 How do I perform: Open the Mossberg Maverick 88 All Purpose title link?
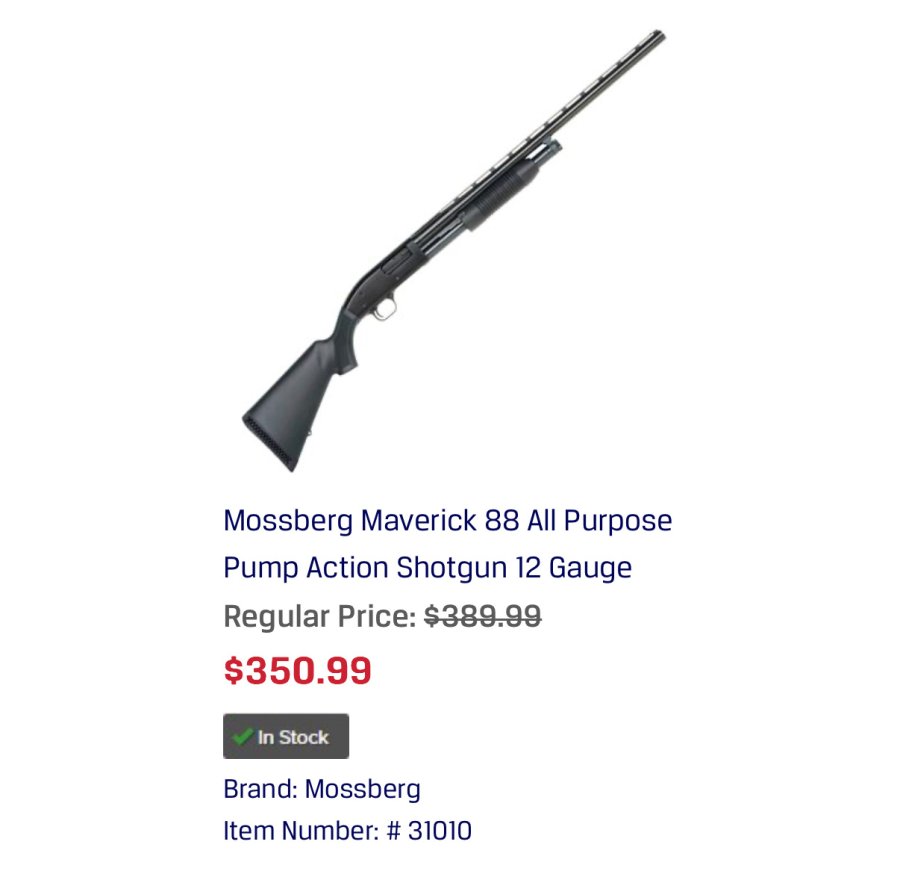click(447, 544)
